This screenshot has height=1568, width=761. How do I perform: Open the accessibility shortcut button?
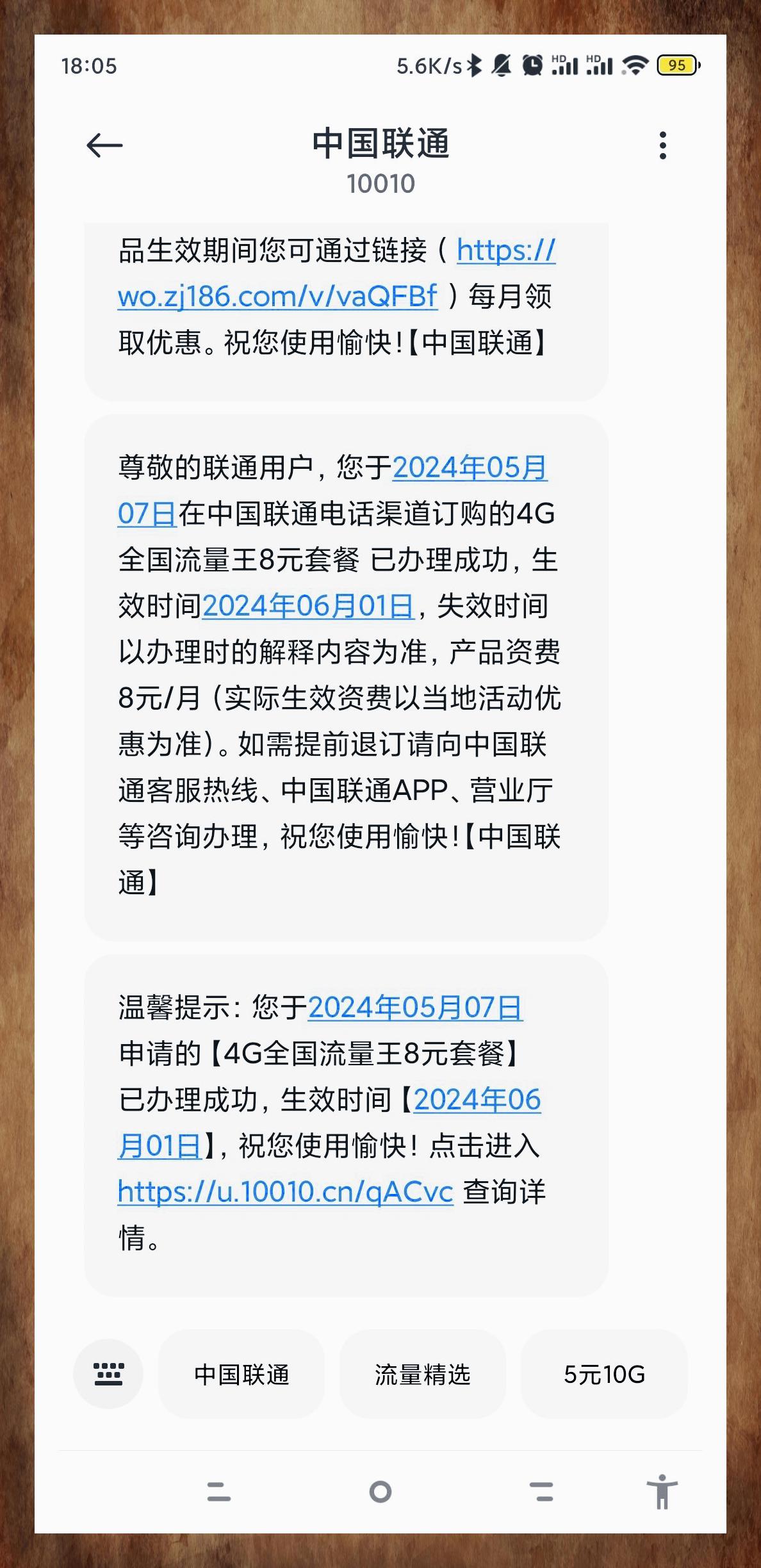point(662,1492)
